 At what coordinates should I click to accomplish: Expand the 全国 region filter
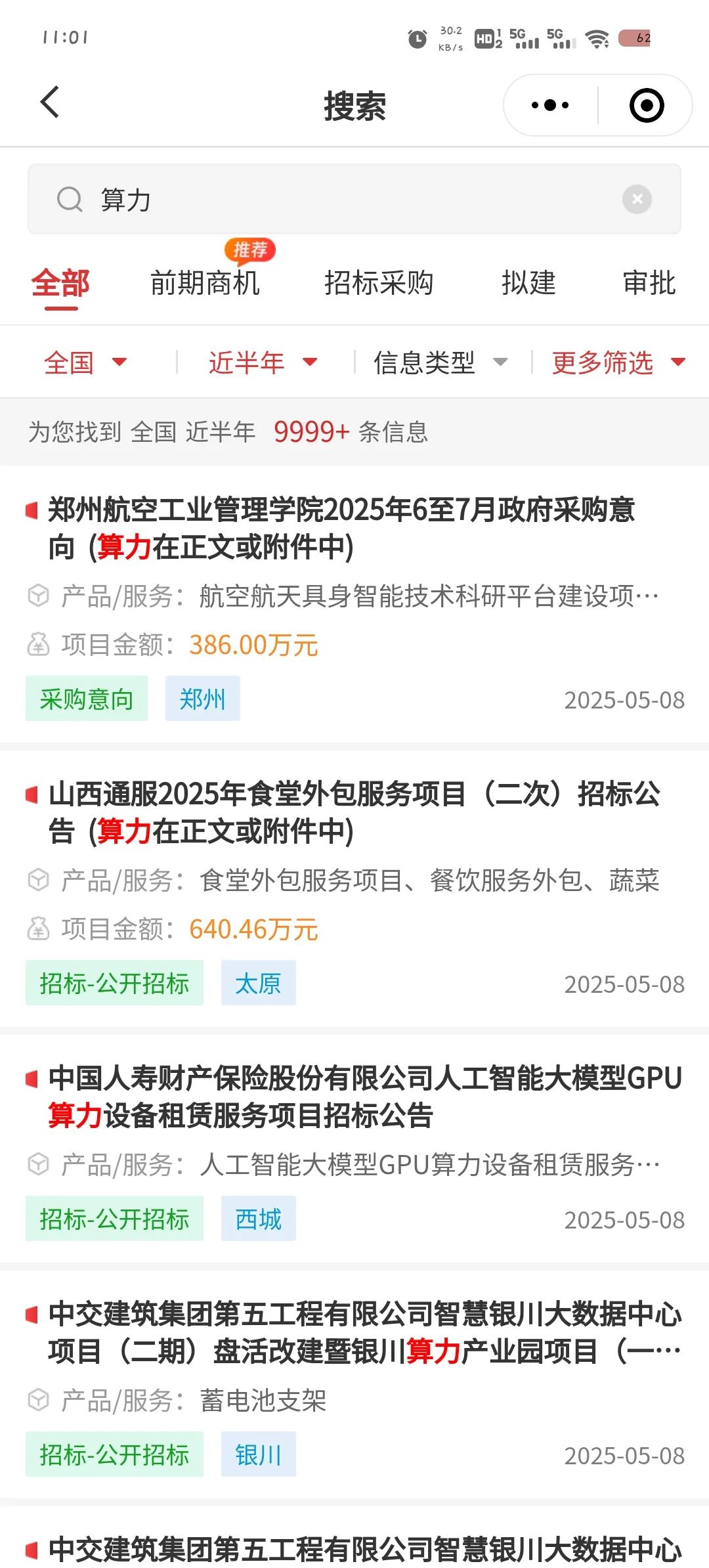pos(85,362)
